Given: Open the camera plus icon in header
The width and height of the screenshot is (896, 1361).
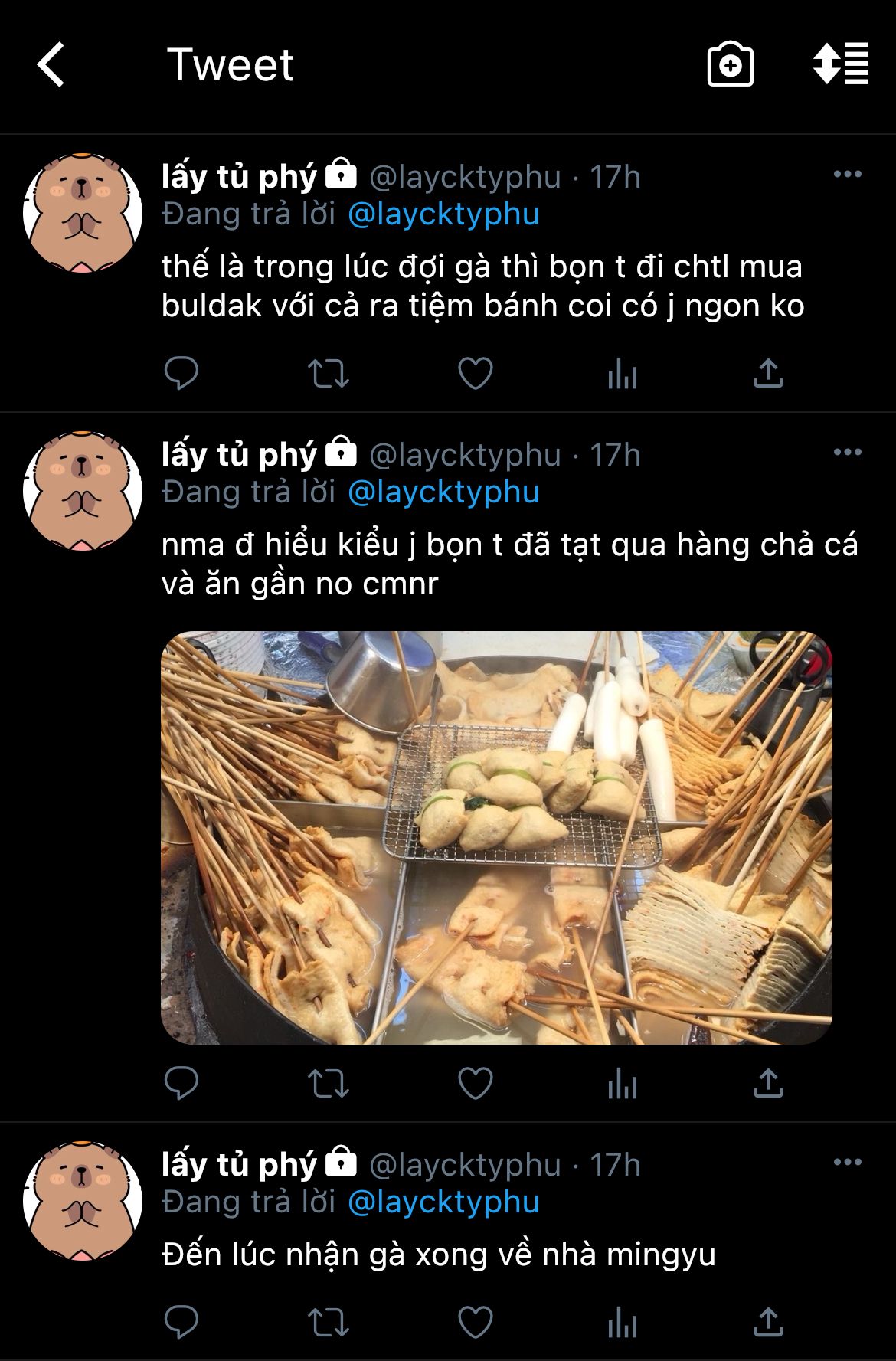Looking at the screenshot, I should (730, 64).
